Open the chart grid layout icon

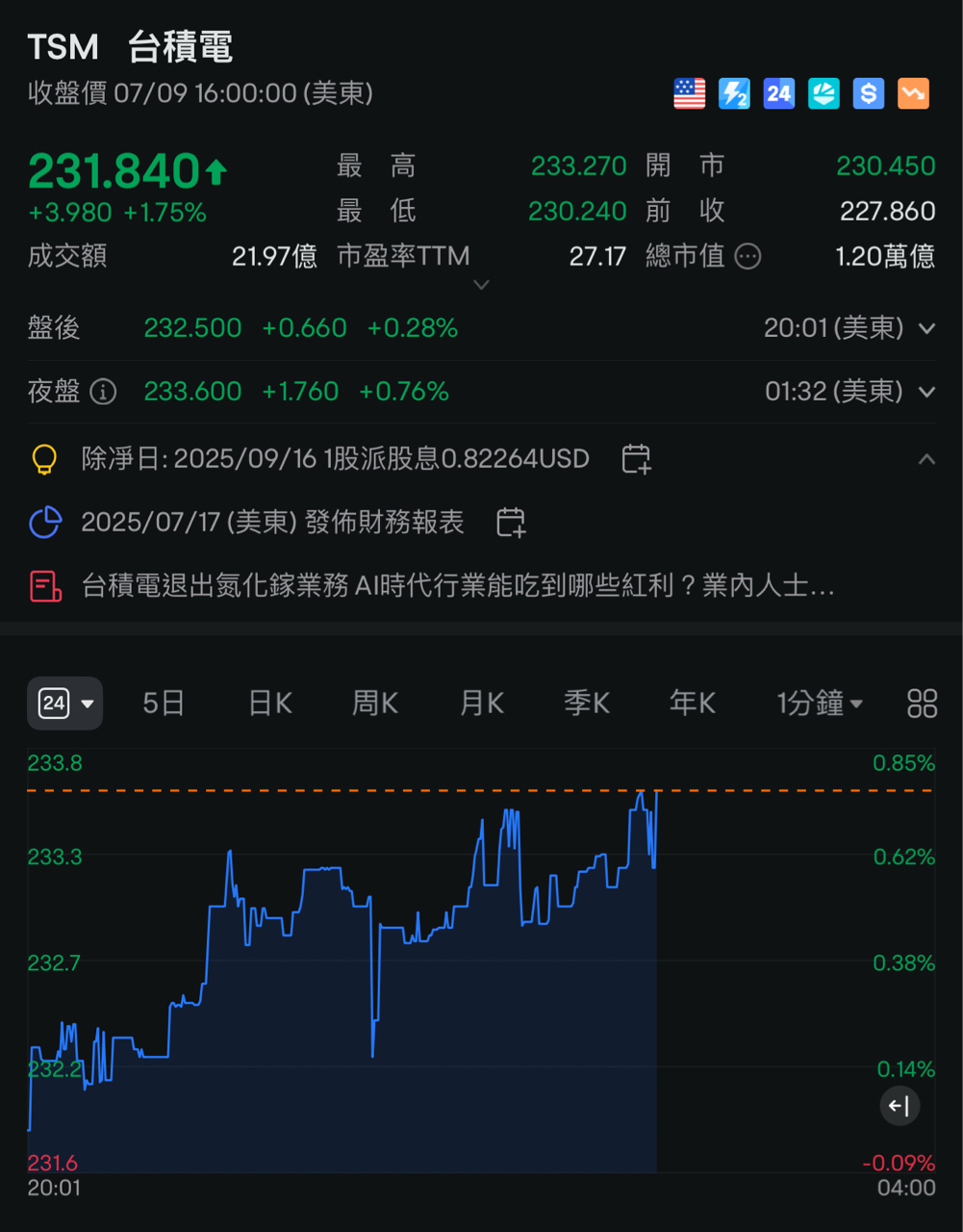(x=922, y=704)
